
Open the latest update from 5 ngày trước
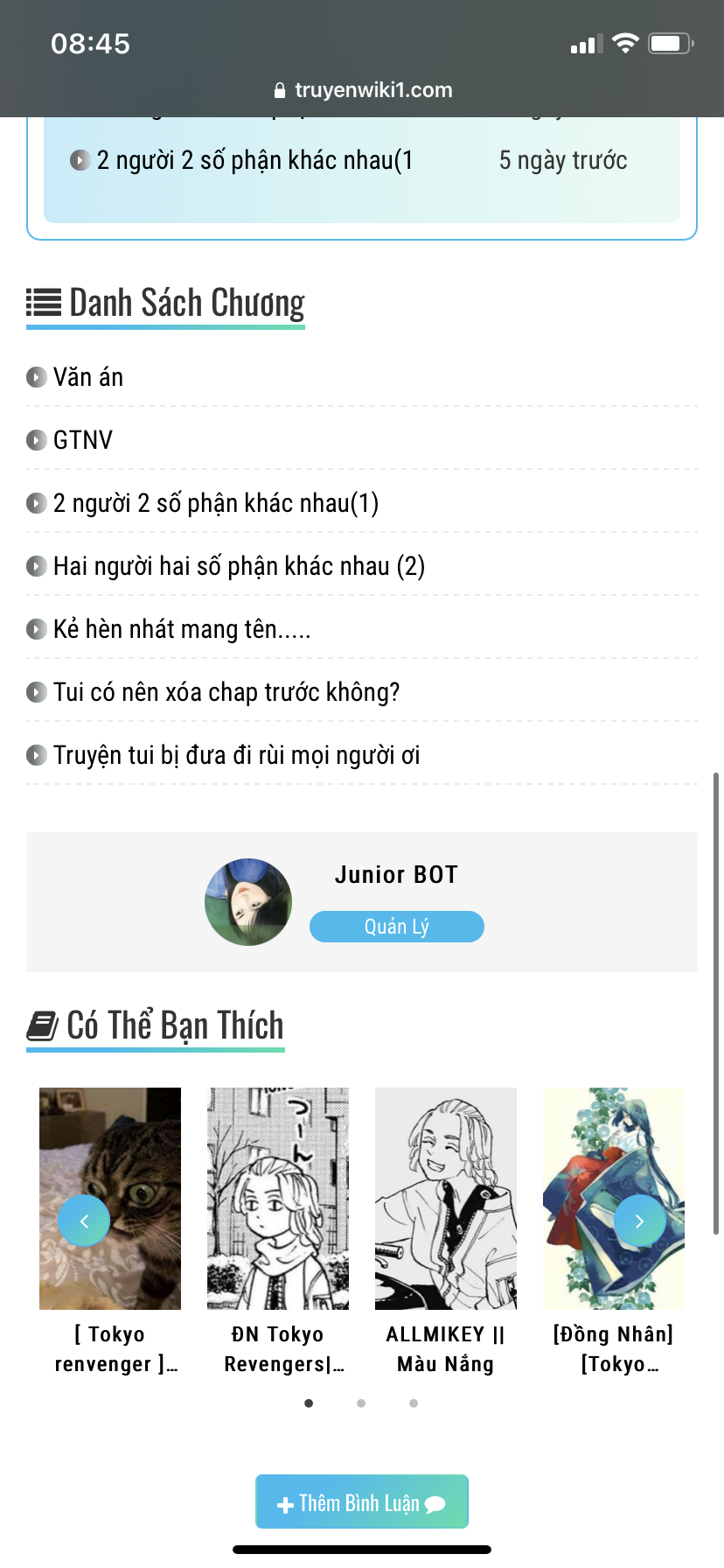pyautogui.click(x=254, y=160)
